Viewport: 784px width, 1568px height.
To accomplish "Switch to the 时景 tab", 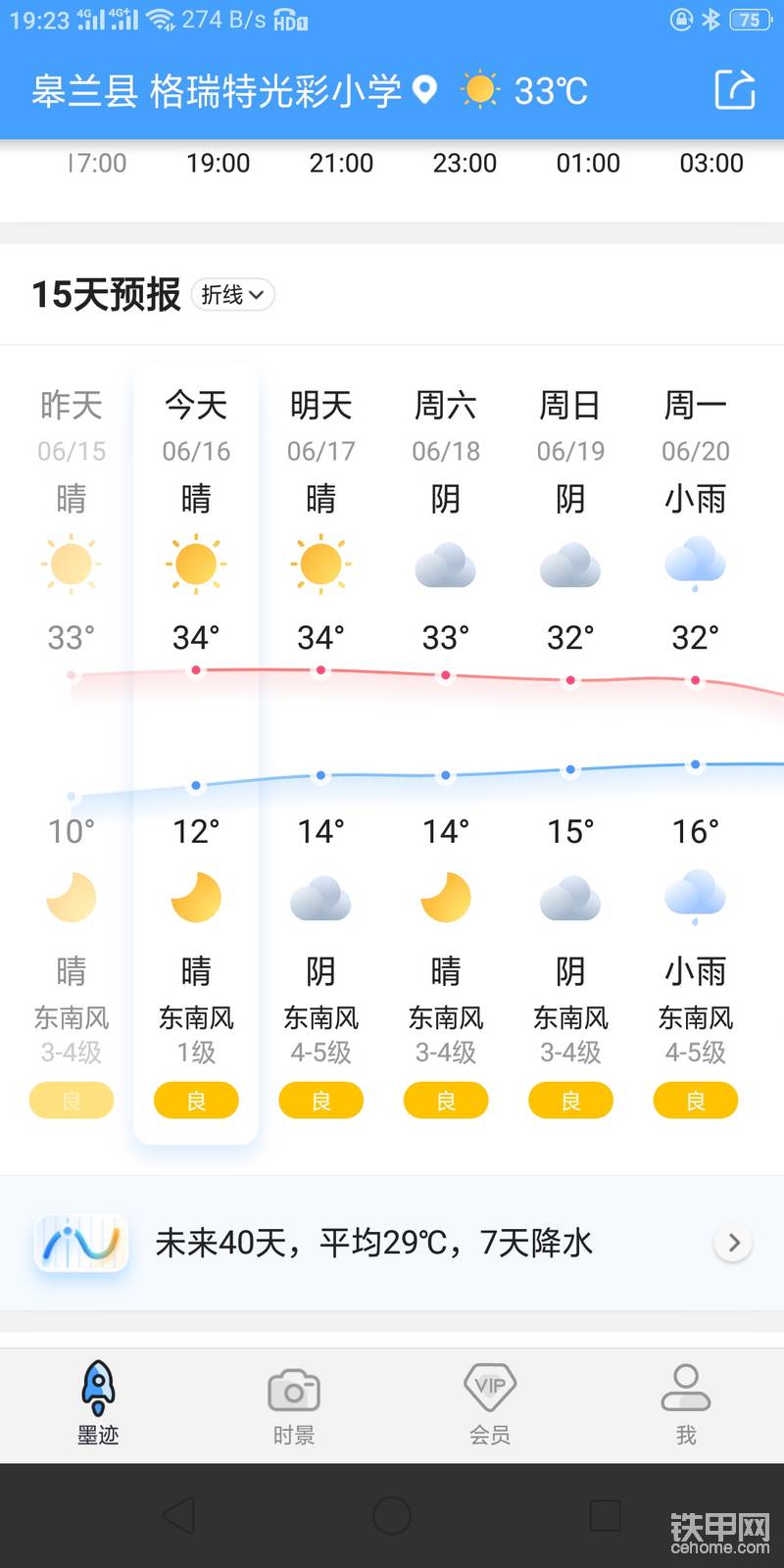I will (x=294, y=1405).
